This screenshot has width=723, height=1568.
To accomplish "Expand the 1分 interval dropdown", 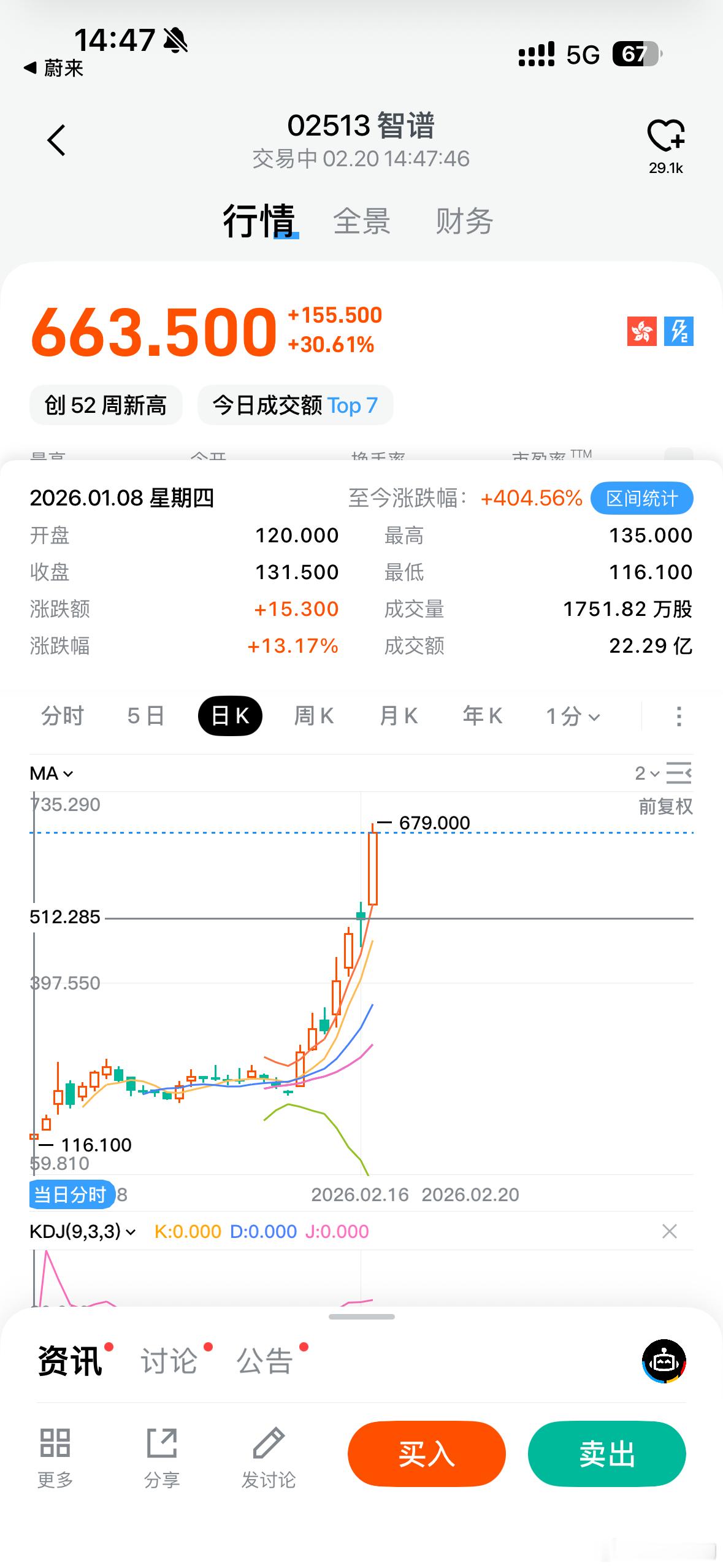I will tap(570, 716).
